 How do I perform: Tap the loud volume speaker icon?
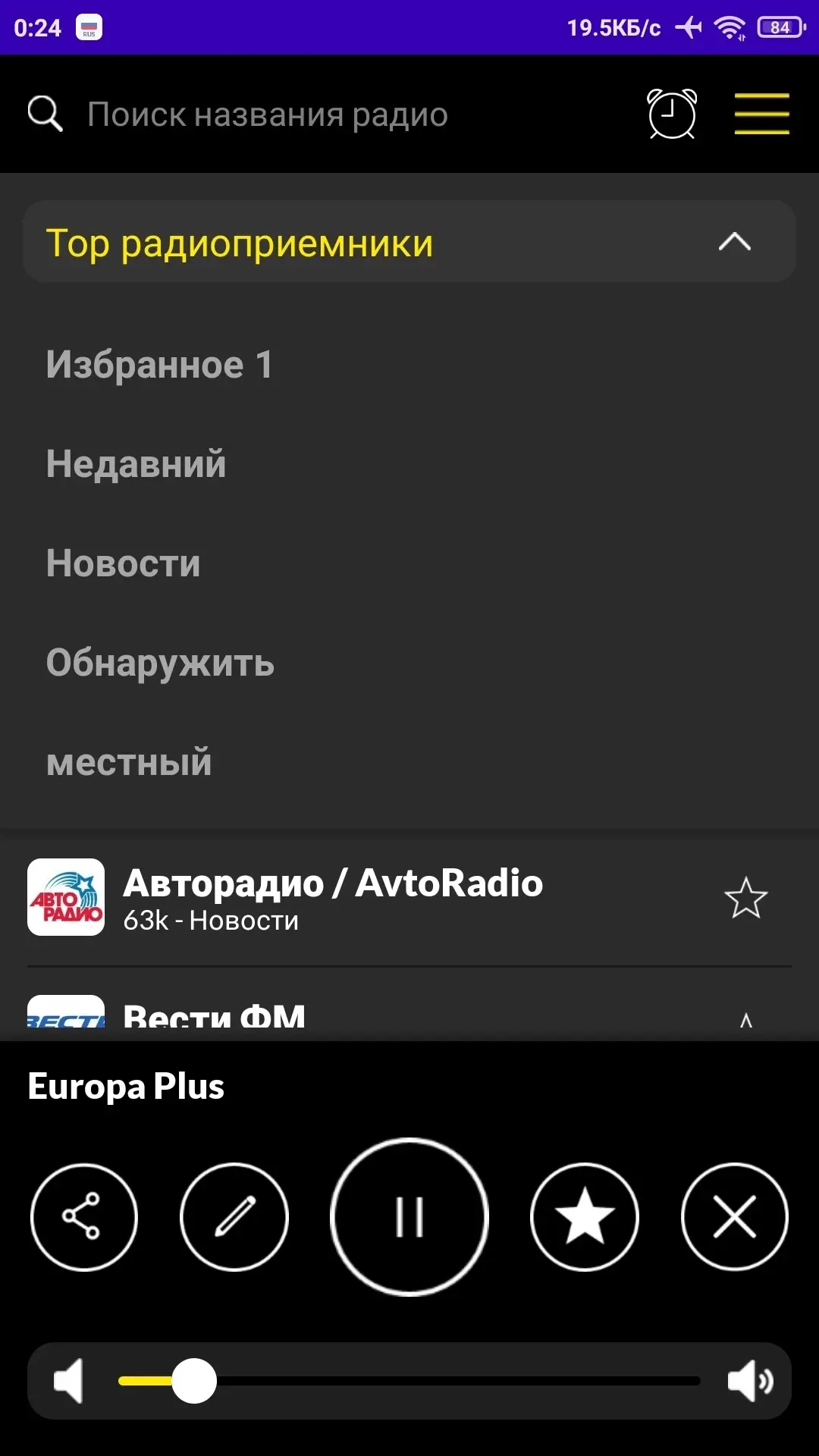[749, 1381]
